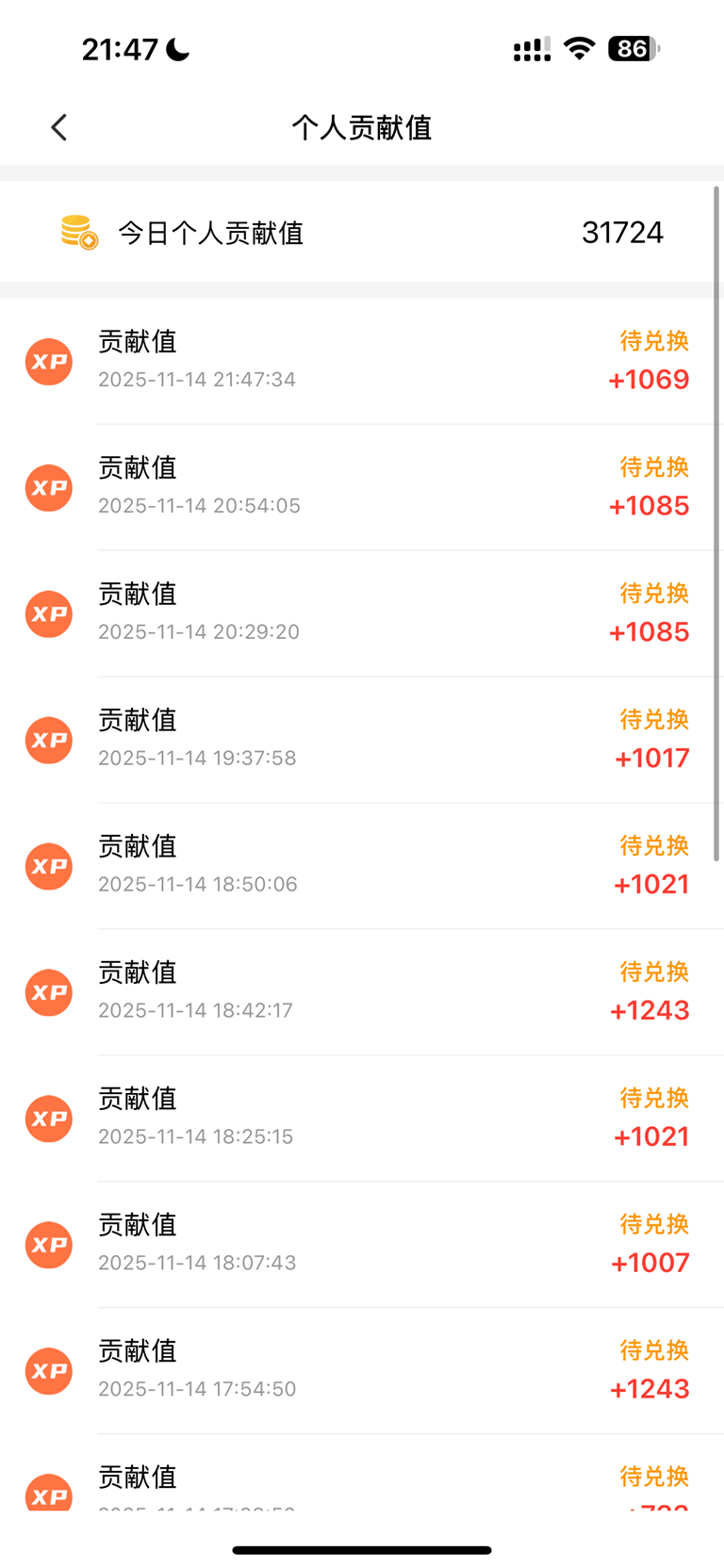
Task: Tap the XP badge on the 19:37:58 entry
Action: coord(48,740)
